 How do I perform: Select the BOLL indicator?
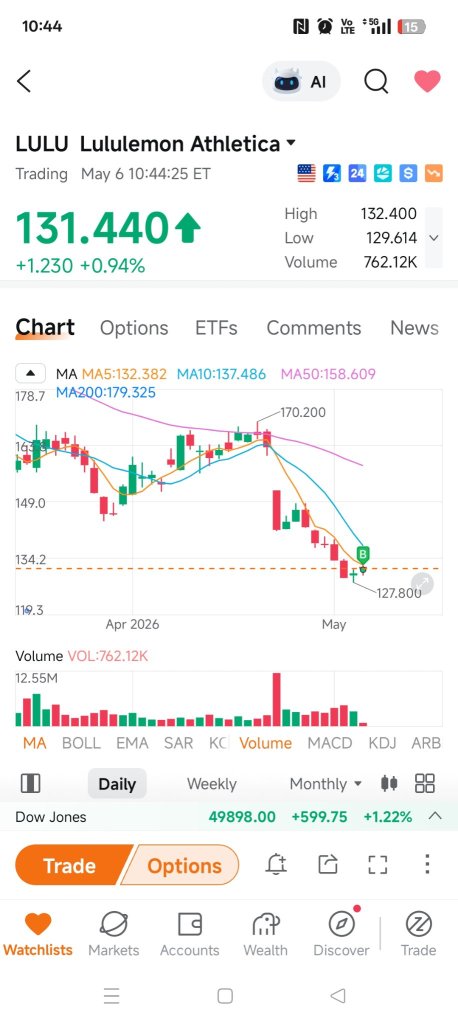click(x=81, y=743)
